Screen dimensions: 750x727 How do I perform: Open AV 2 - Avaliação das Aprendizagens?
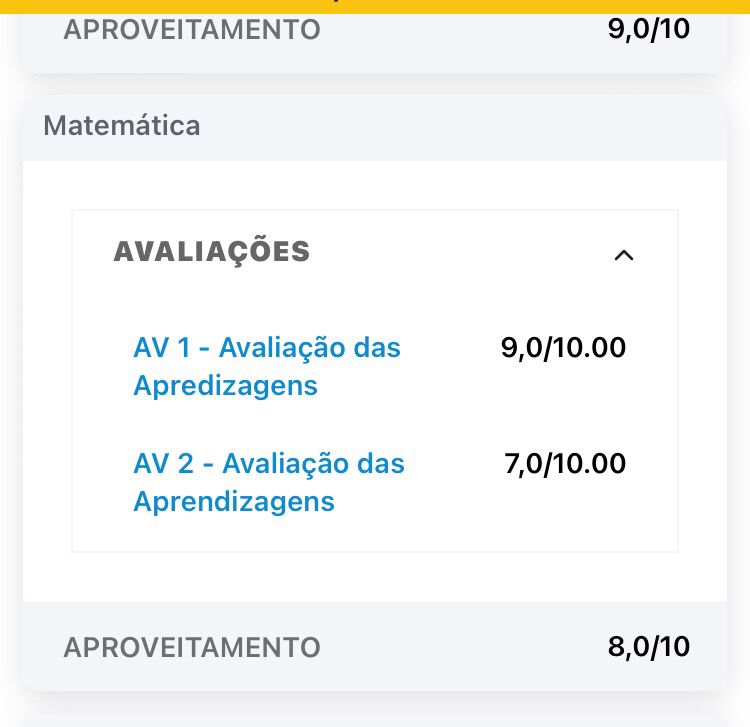268,482
